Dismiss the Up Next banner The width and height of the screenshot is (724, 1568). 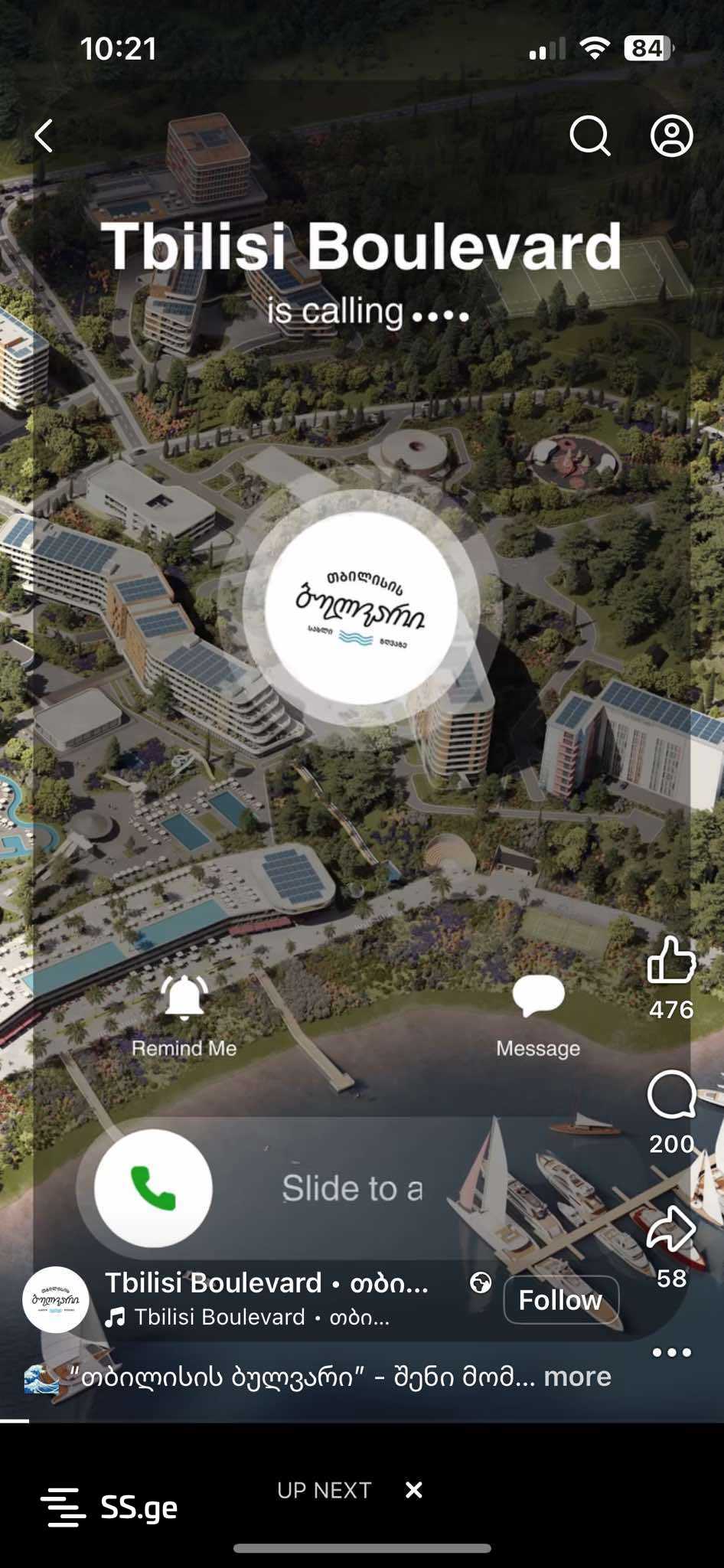point(414,1490)
